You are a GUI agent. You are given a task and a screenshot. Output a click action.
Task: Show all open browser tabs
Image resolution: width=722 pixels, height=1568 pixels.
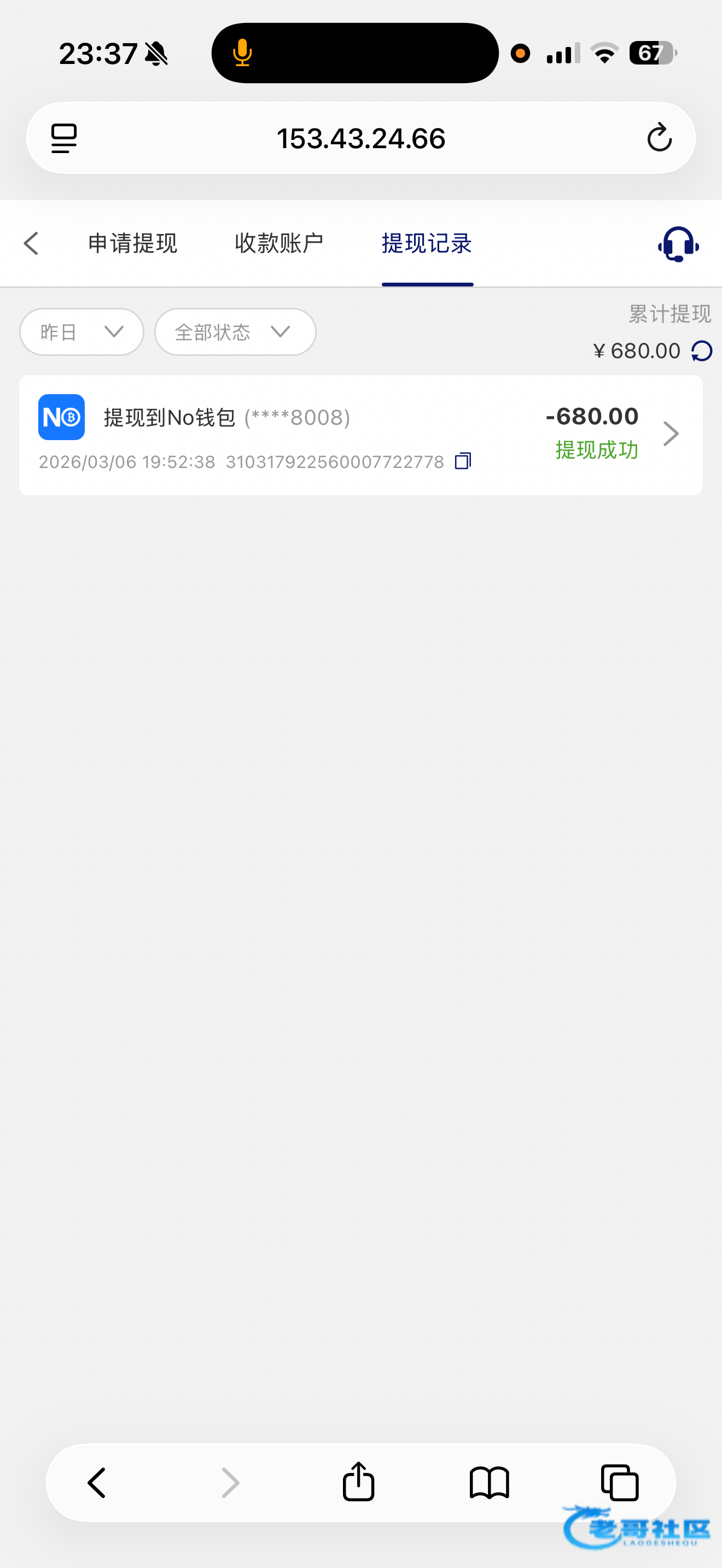620,1482
